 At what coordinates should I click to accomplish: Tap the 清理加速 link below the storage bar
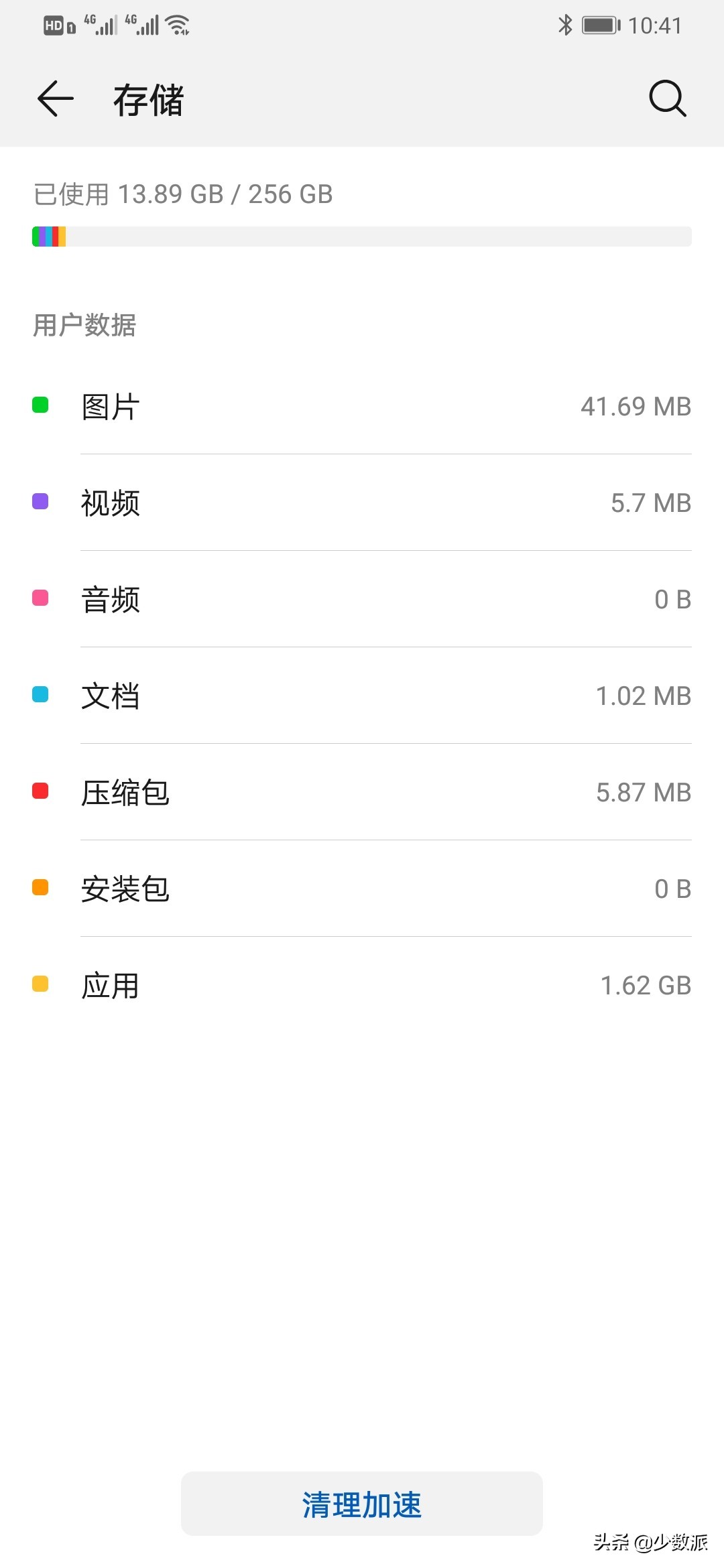pyautogui.click(x=362, y=270)
